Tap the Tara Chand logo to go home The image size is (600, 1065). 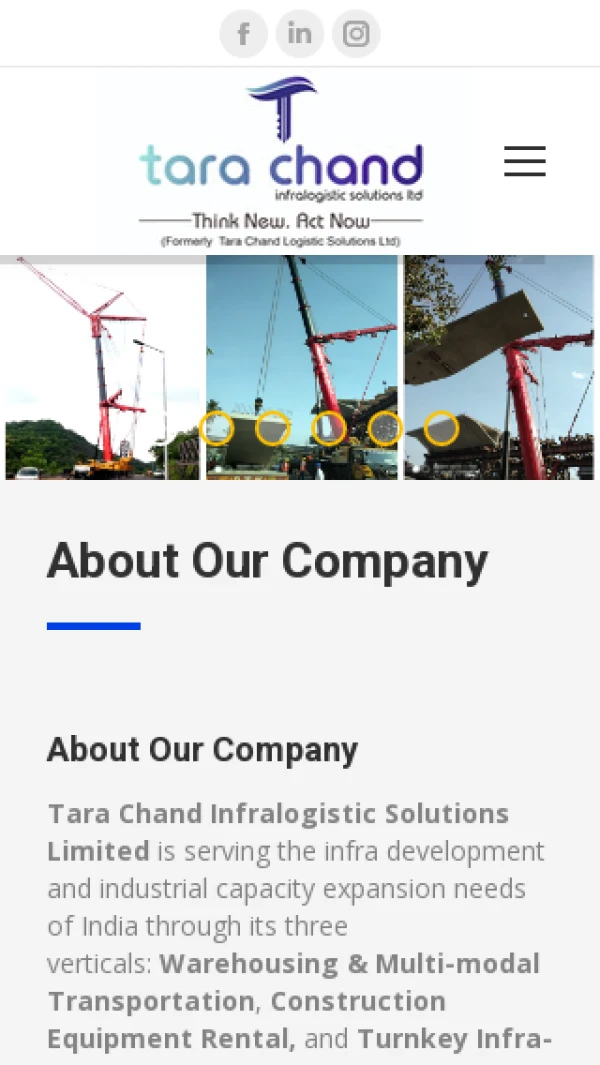280,162
